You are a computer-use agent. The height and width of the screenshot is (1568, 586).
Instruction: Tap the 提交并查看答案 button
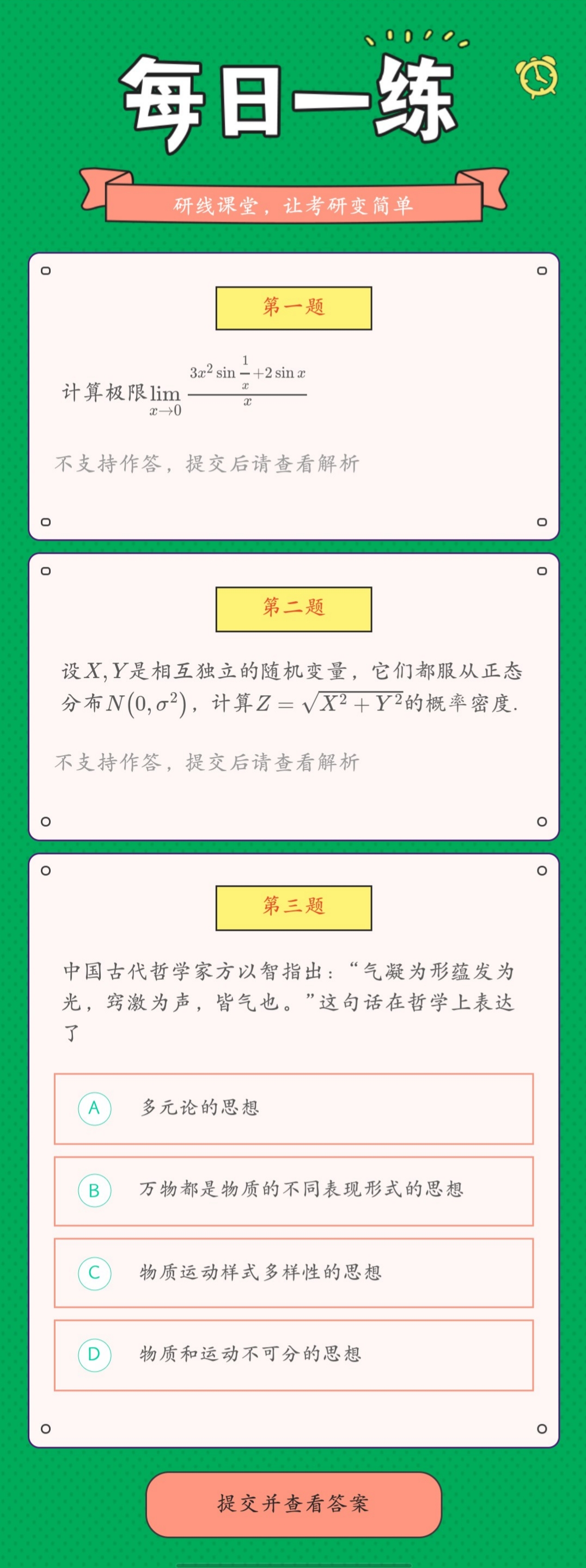[293, 1503]
